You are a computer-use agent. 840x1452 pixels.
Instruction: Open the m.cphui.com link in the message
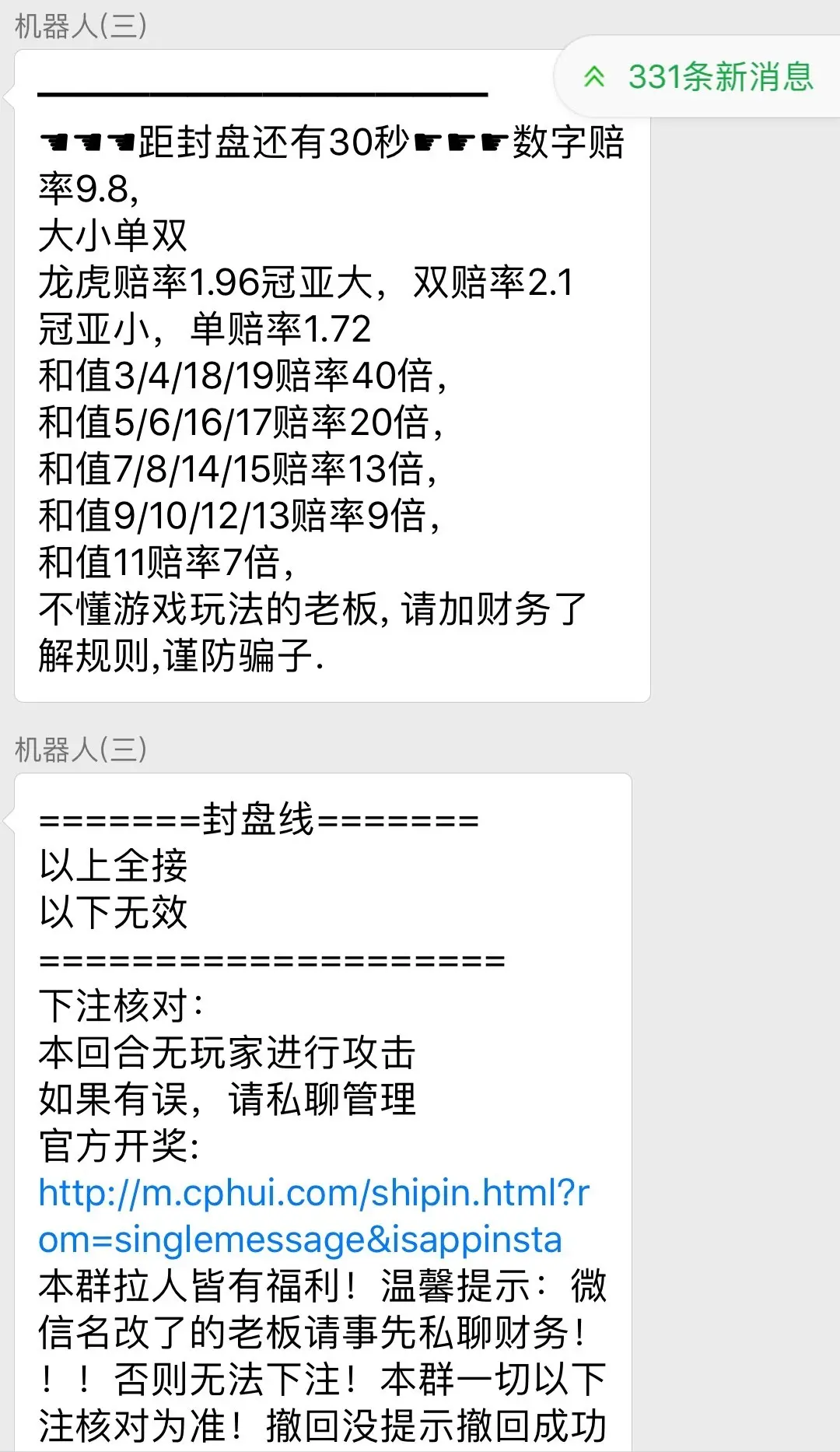tap(313, 1215)
